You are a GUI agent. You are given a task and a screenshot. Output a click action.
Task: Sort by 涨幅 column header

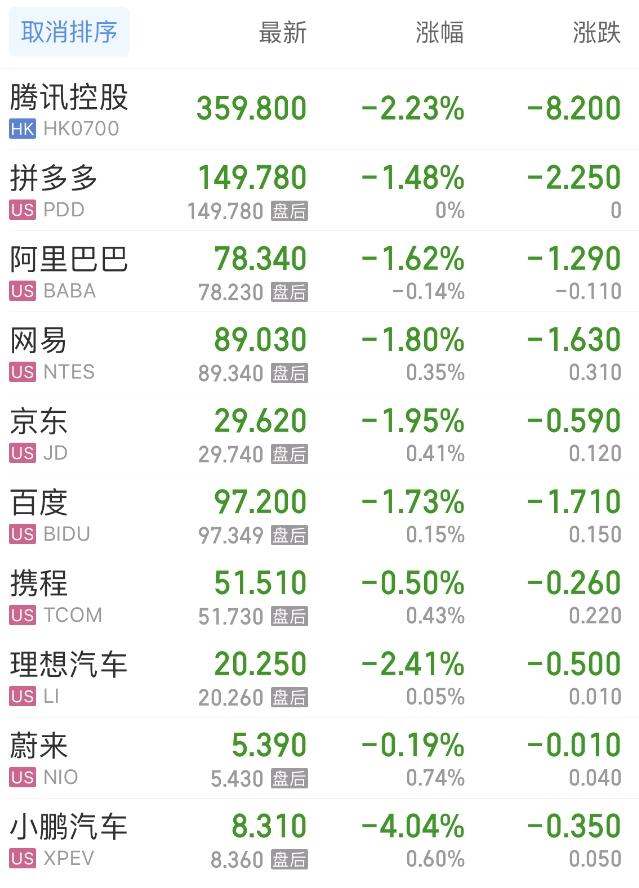(439, 33)
